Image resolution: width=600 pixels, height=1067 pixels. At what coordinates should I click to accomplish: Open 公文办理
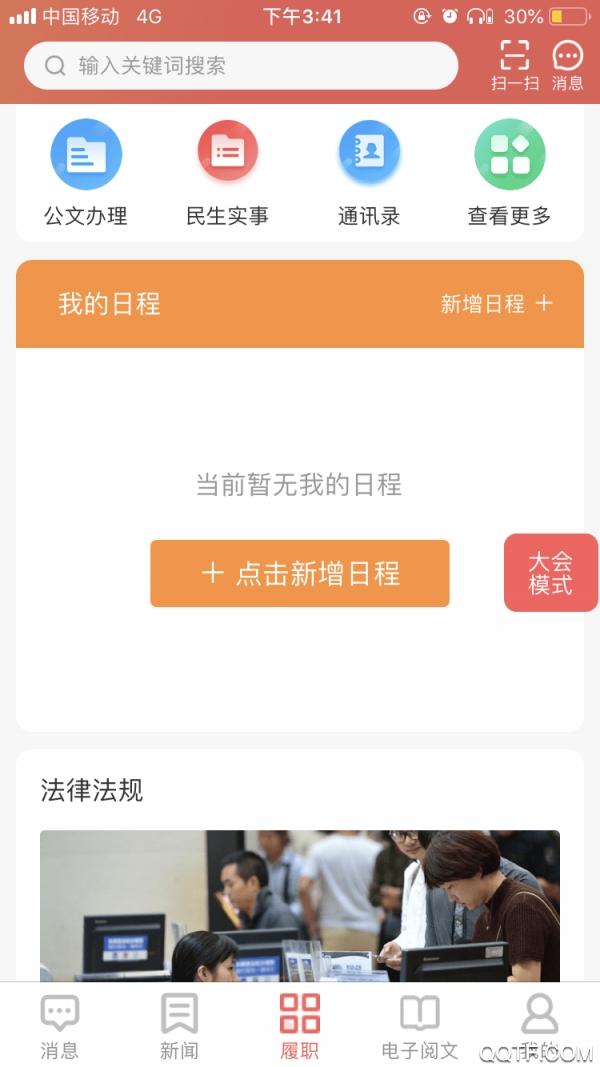pyautogui.click(x=86, y=172)
